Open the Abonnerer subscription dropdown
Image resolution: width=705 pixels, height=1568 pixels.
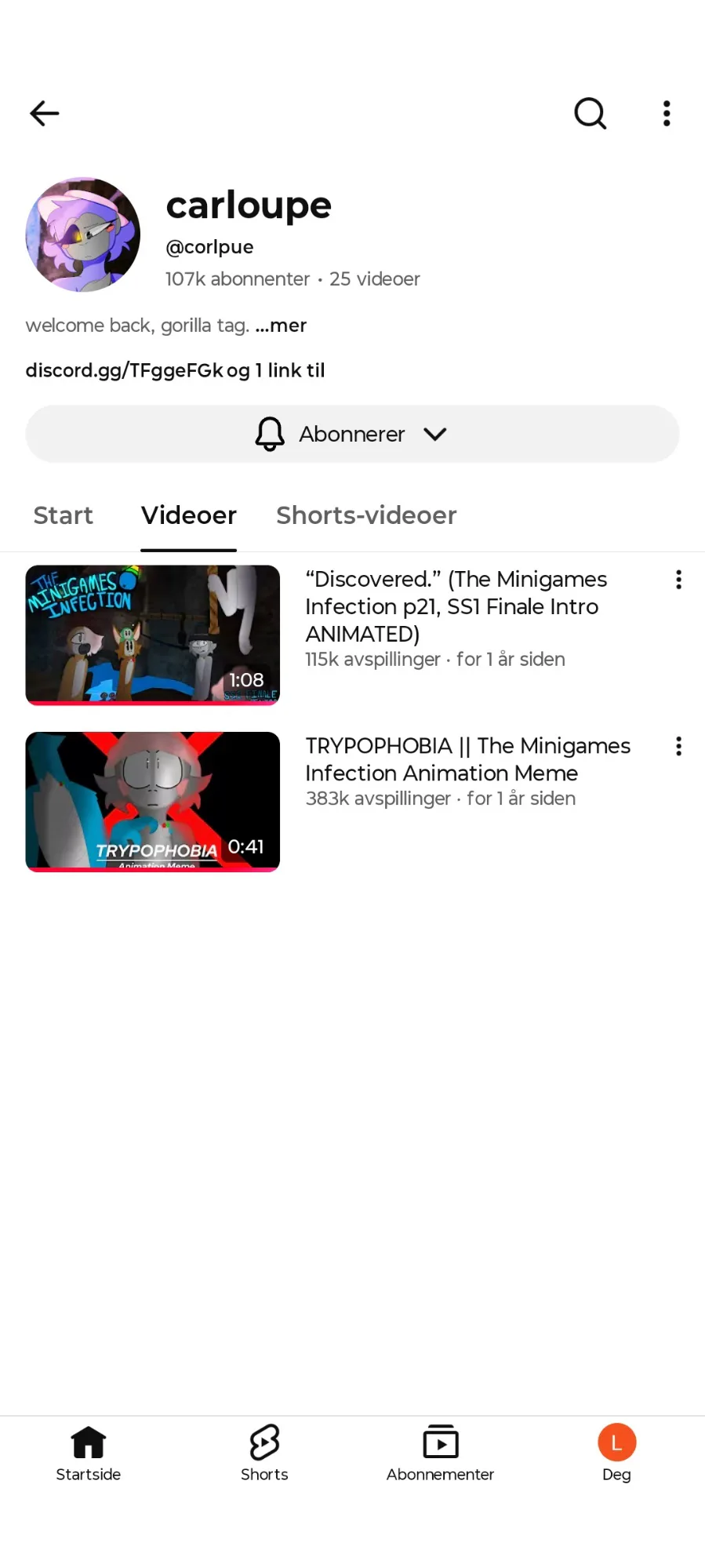click(x=352, y=434)
